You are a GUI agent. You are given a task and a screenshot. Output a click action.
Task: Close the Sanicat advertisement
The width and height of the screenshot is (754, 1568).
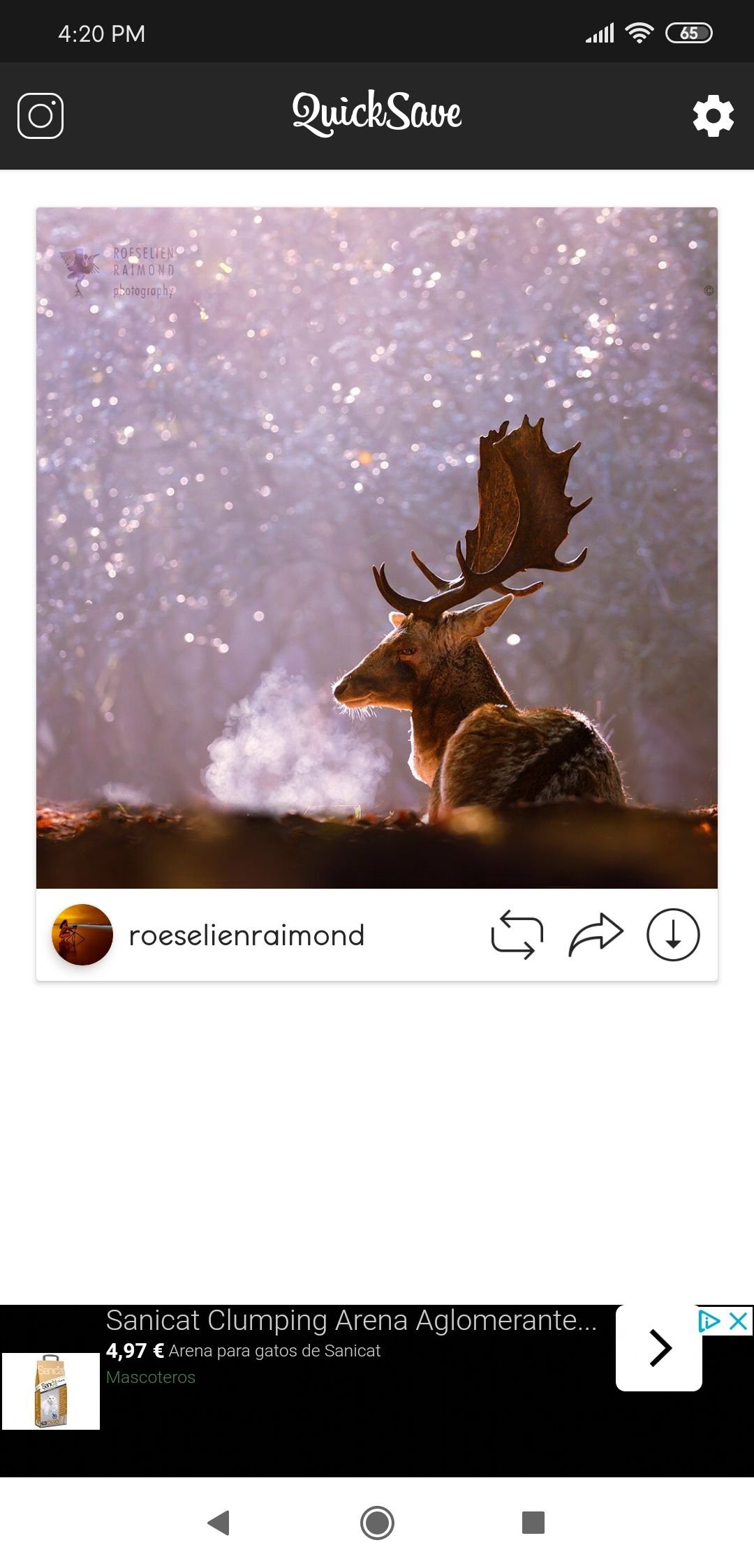click(x=739, y=1321)
